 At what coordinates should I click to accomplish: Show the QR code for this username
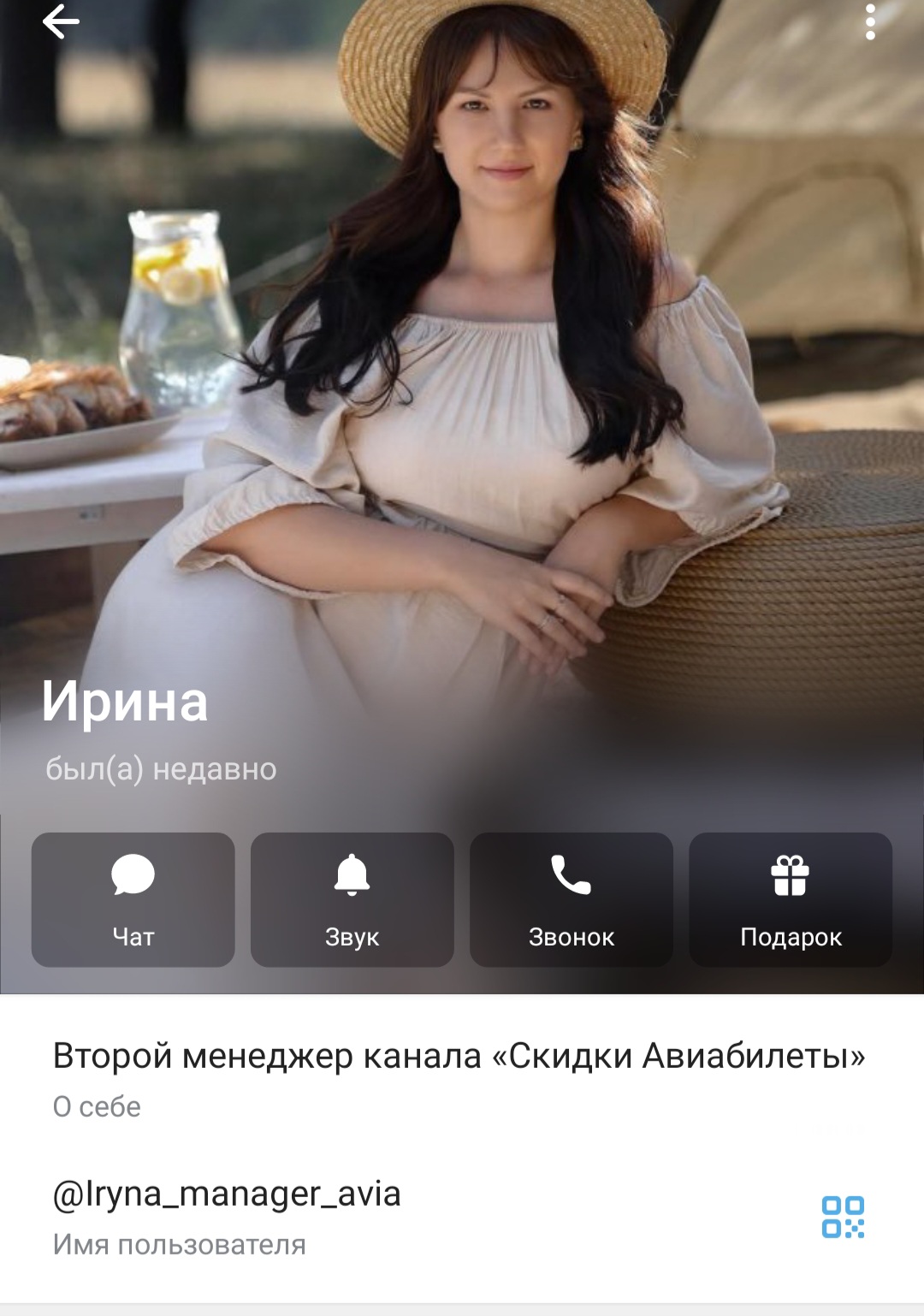[x=843, y=1217]
